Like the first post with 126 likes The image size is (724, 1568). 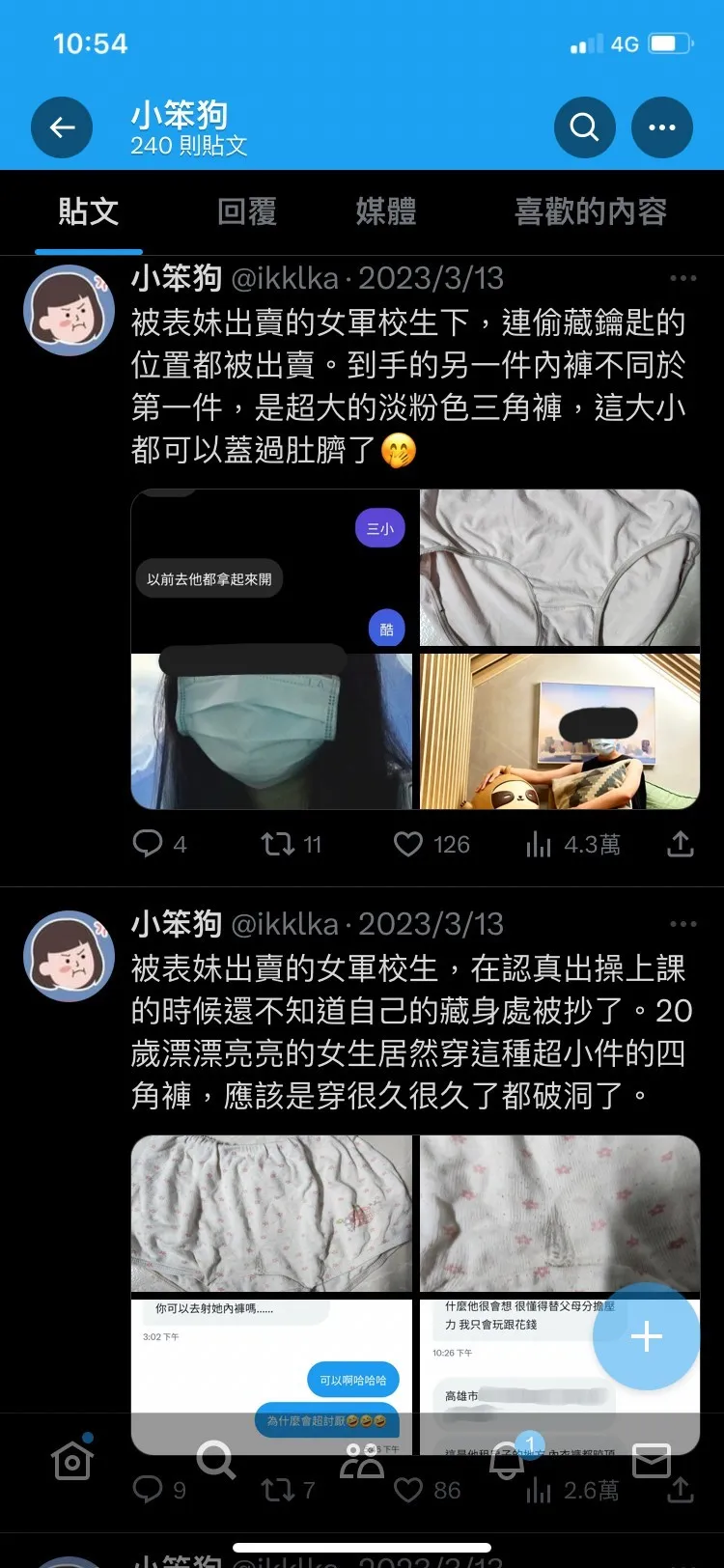coord(407,843)
